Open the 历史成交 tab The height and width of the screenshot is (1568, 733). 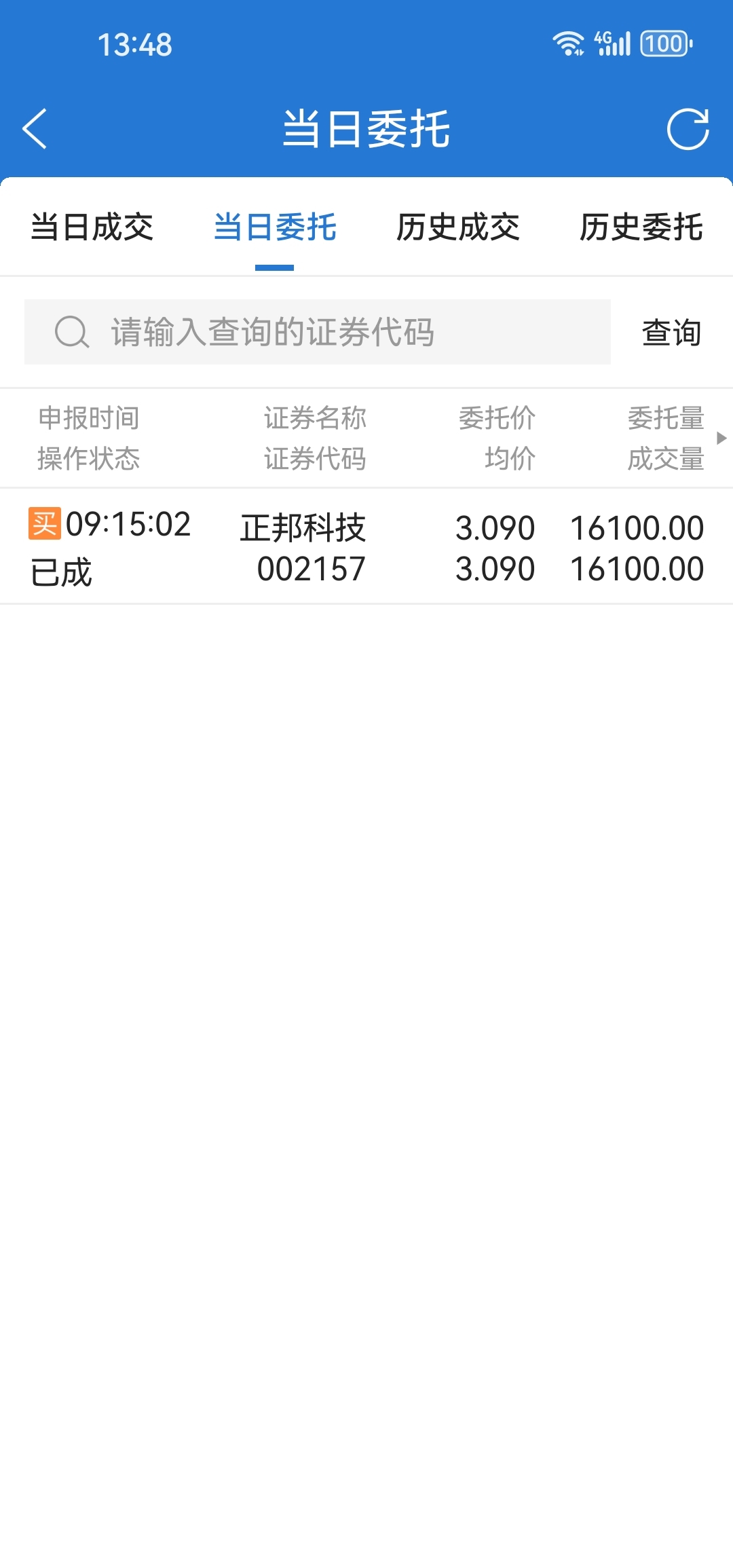point(458,227)
